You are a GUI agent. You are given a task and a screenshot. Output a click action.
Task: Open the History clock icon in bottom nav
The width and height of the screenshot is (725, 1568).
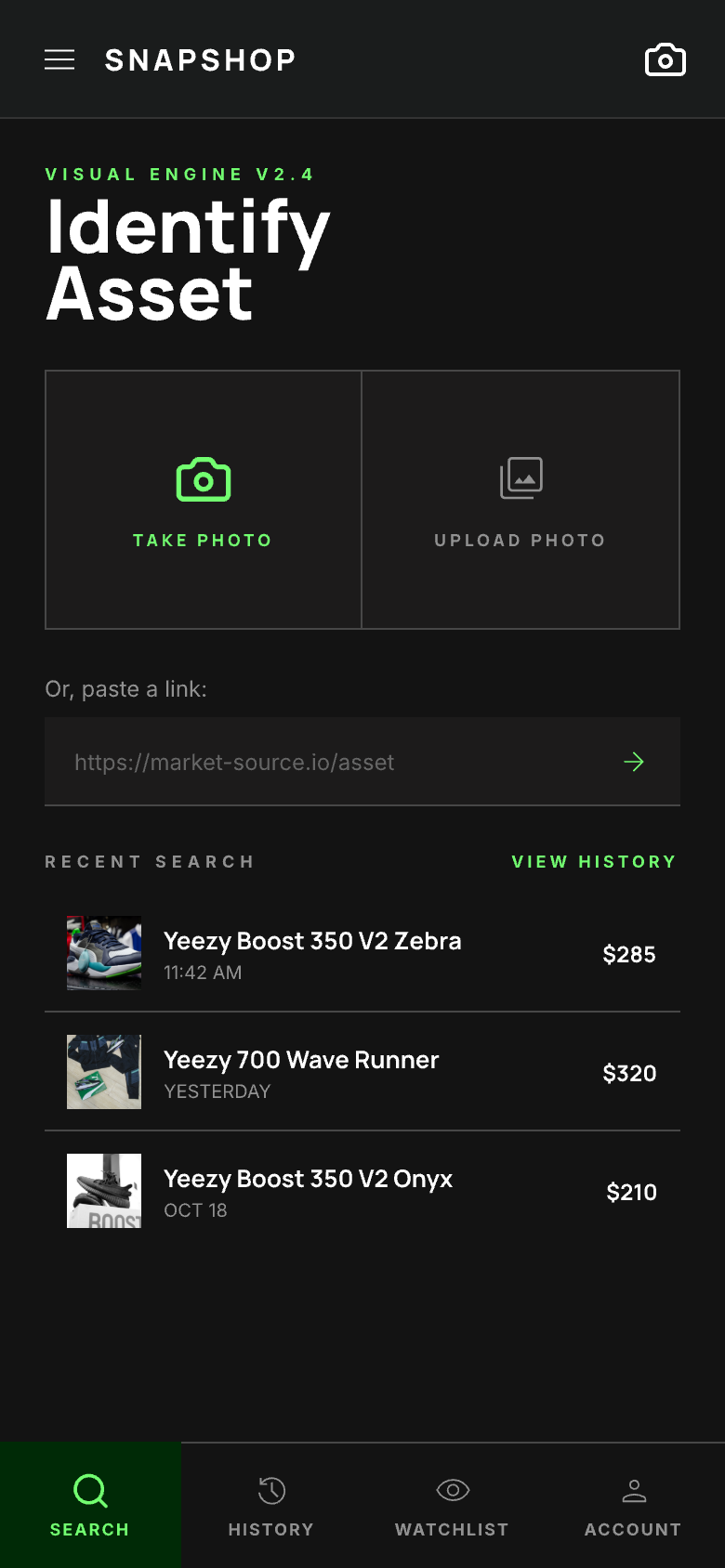[x=270, y=1491]
